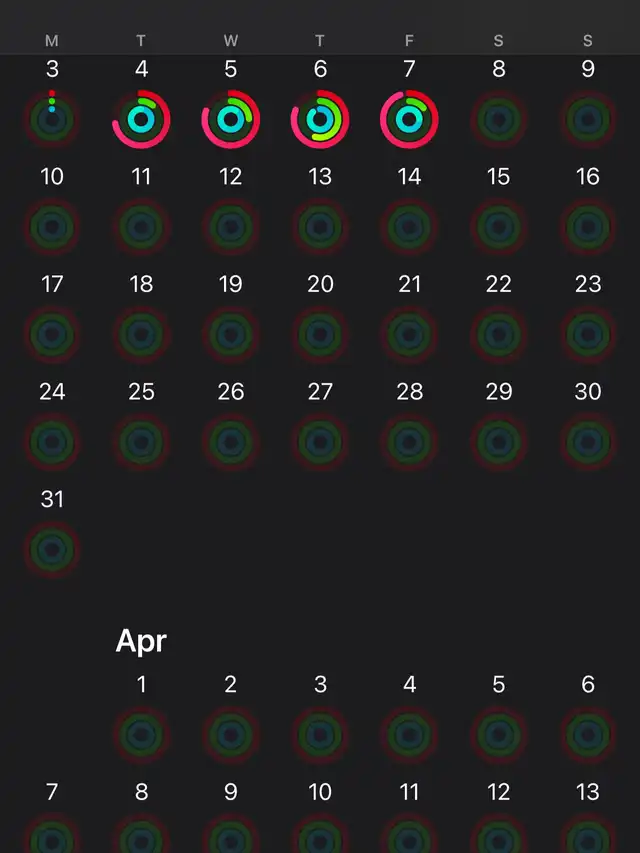The image size is (640, 853).
Task: Open March 3 with barely started rings
Action: coord(52,120)
